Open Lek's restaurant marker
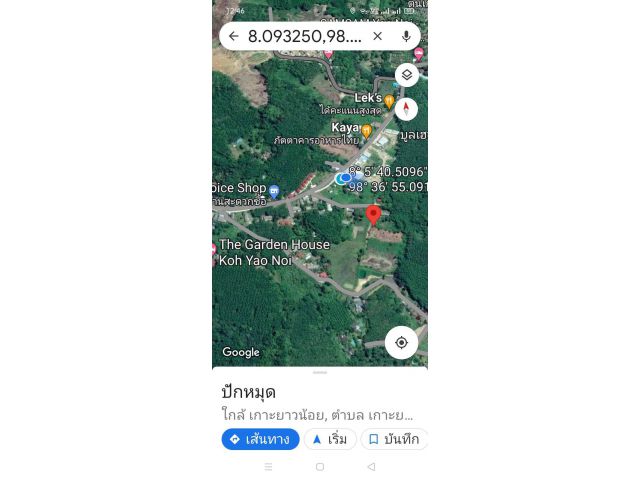Image resolution: width=640 pixels, height=480 pixels. pyautogui.click(x=389, y=100)
